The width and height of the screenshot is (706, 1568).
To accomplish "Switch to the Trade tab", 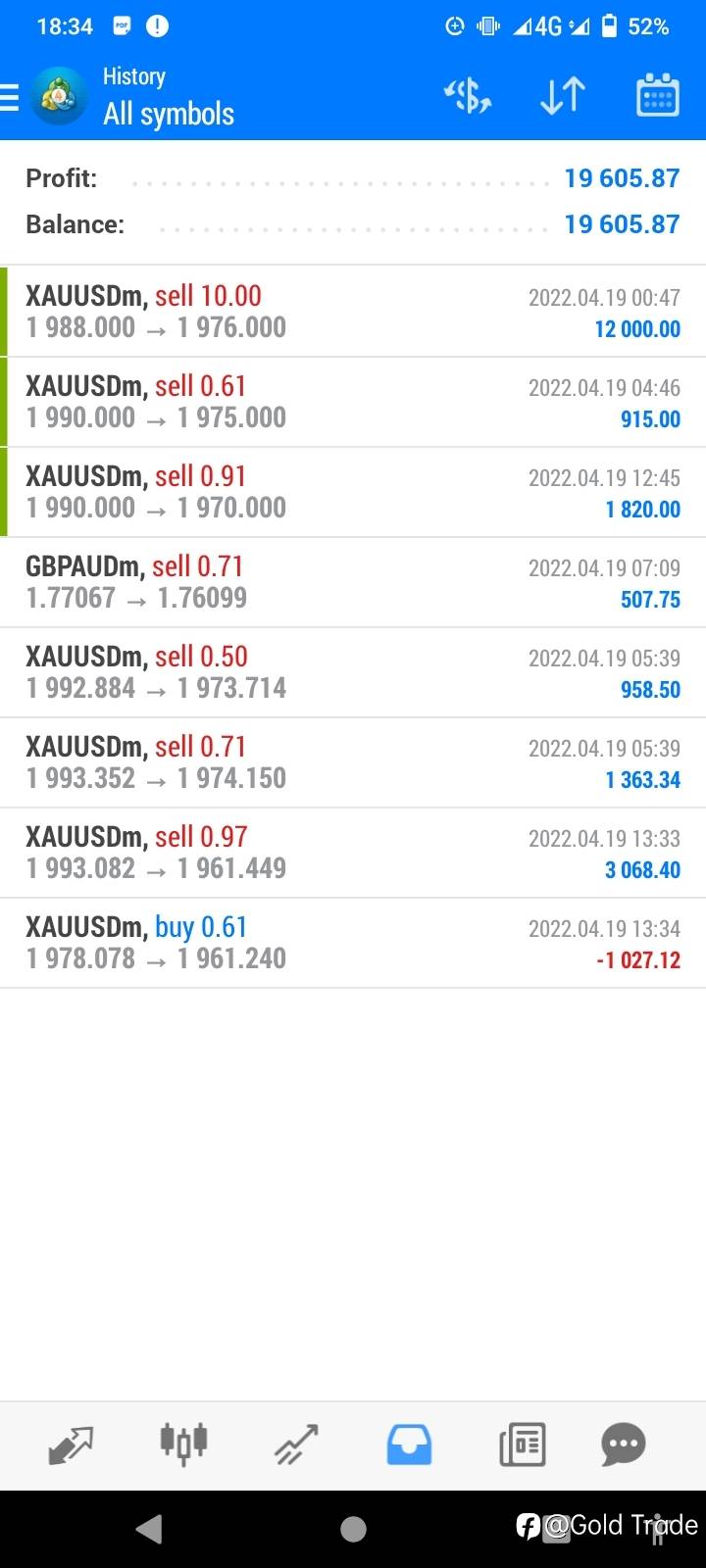I will point(296,1445).
